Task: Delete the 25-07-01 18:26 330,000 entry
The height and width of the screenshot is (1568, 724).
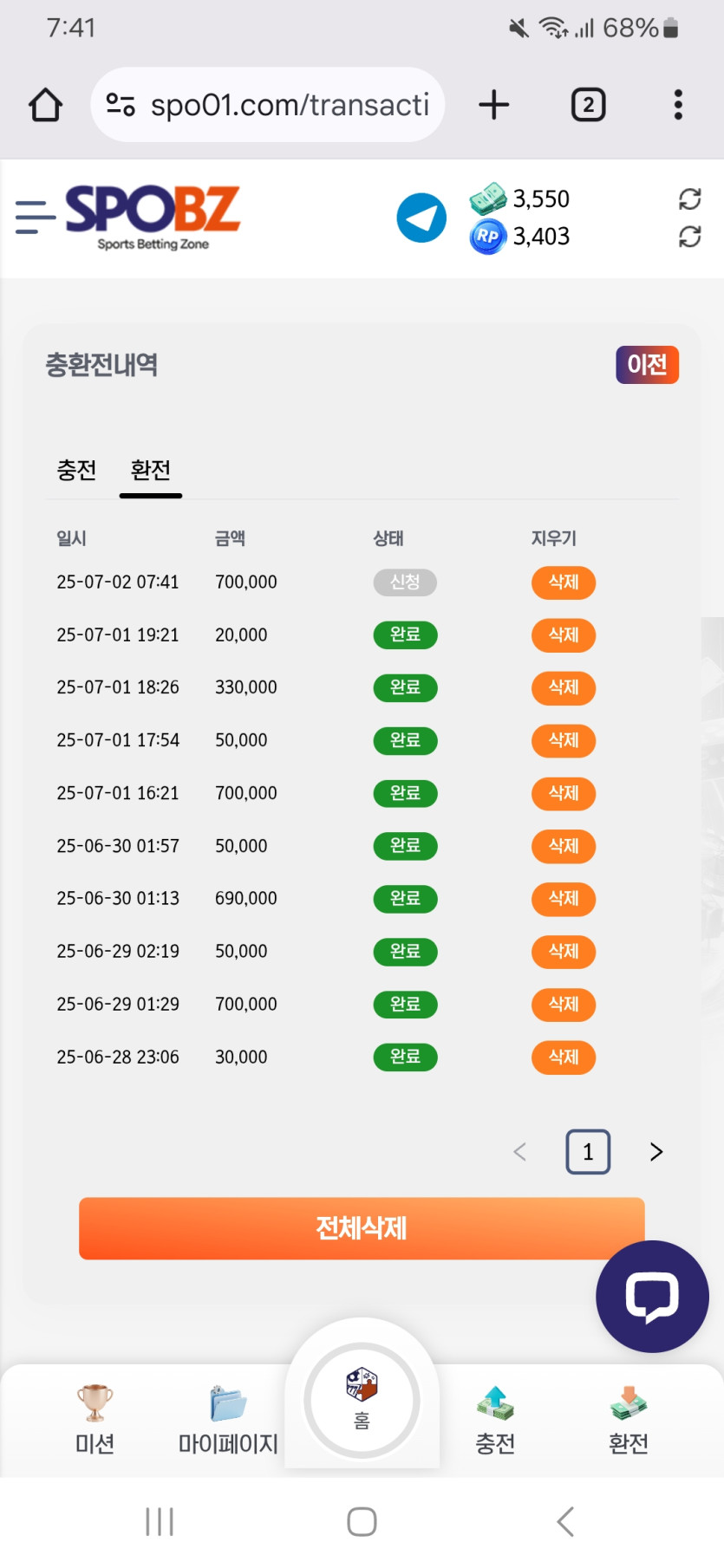Action: point(564,687)
